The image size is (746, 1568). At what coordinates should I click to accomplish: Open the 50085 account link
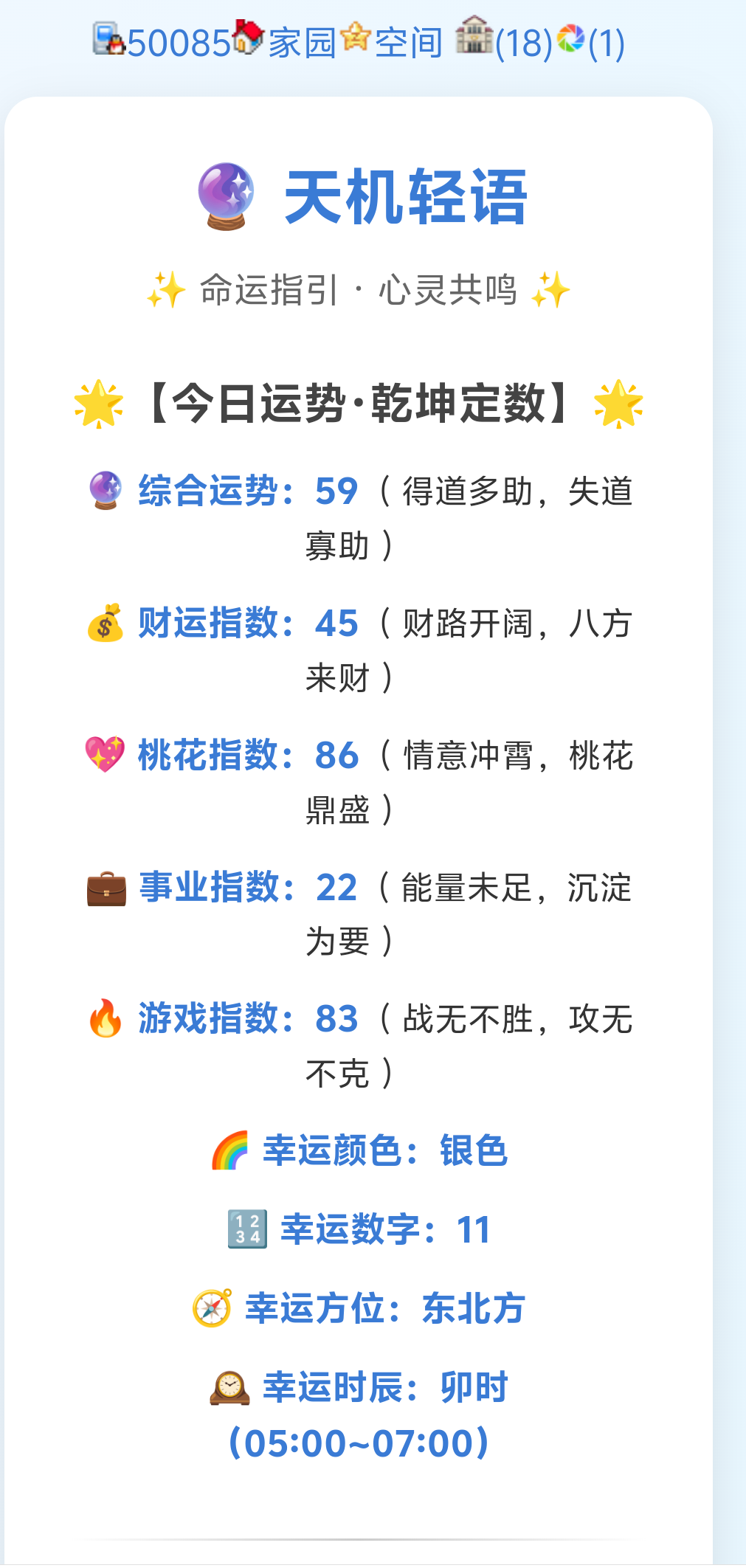pos(177,43)
